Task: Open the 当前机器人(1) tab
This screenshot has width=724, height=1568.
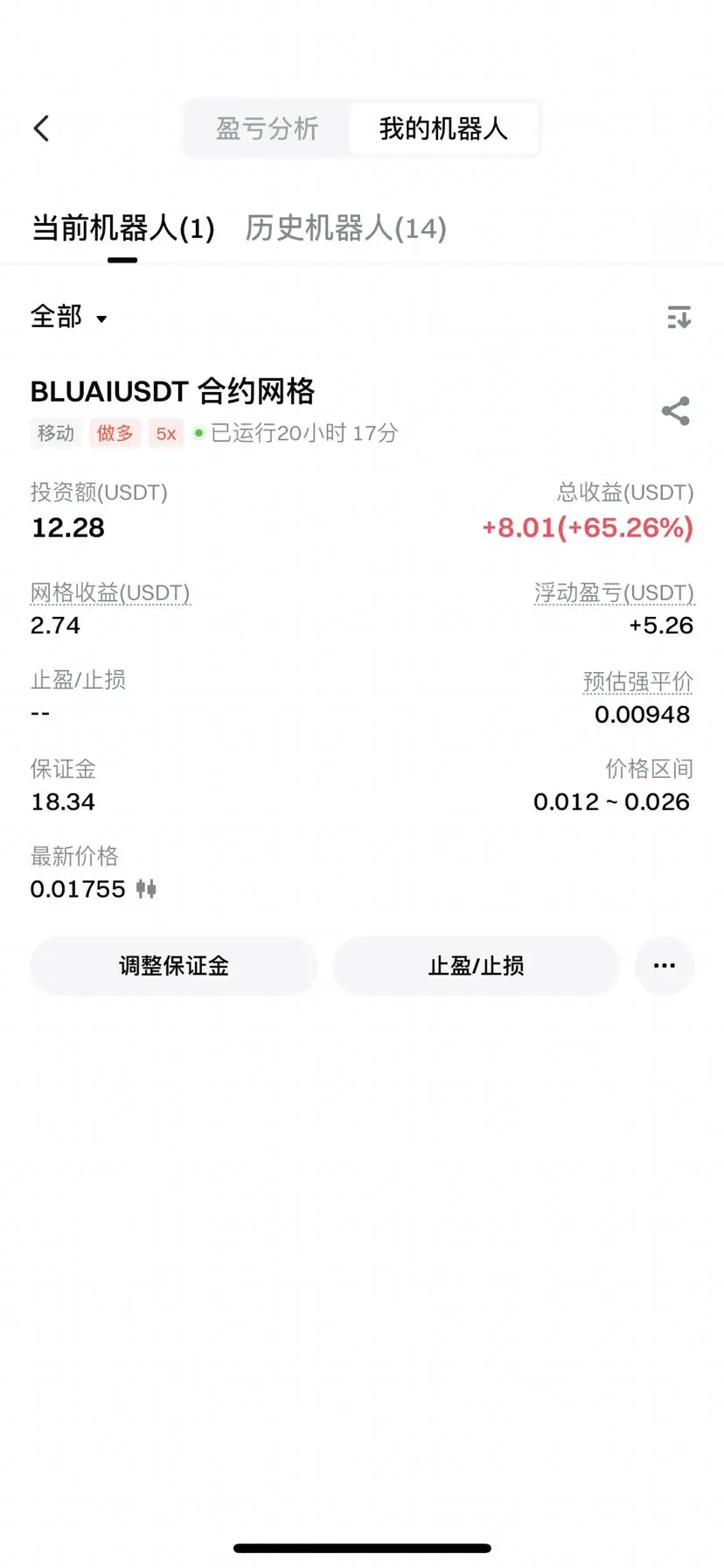Action: [122, 228]
